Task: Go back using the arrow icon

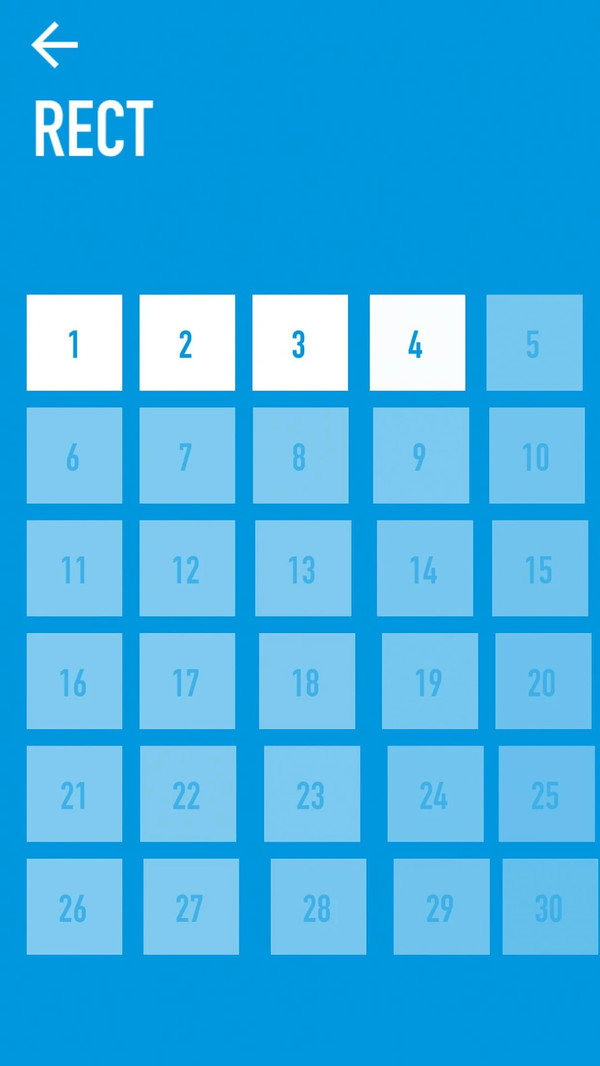Action: coord(54,45)
